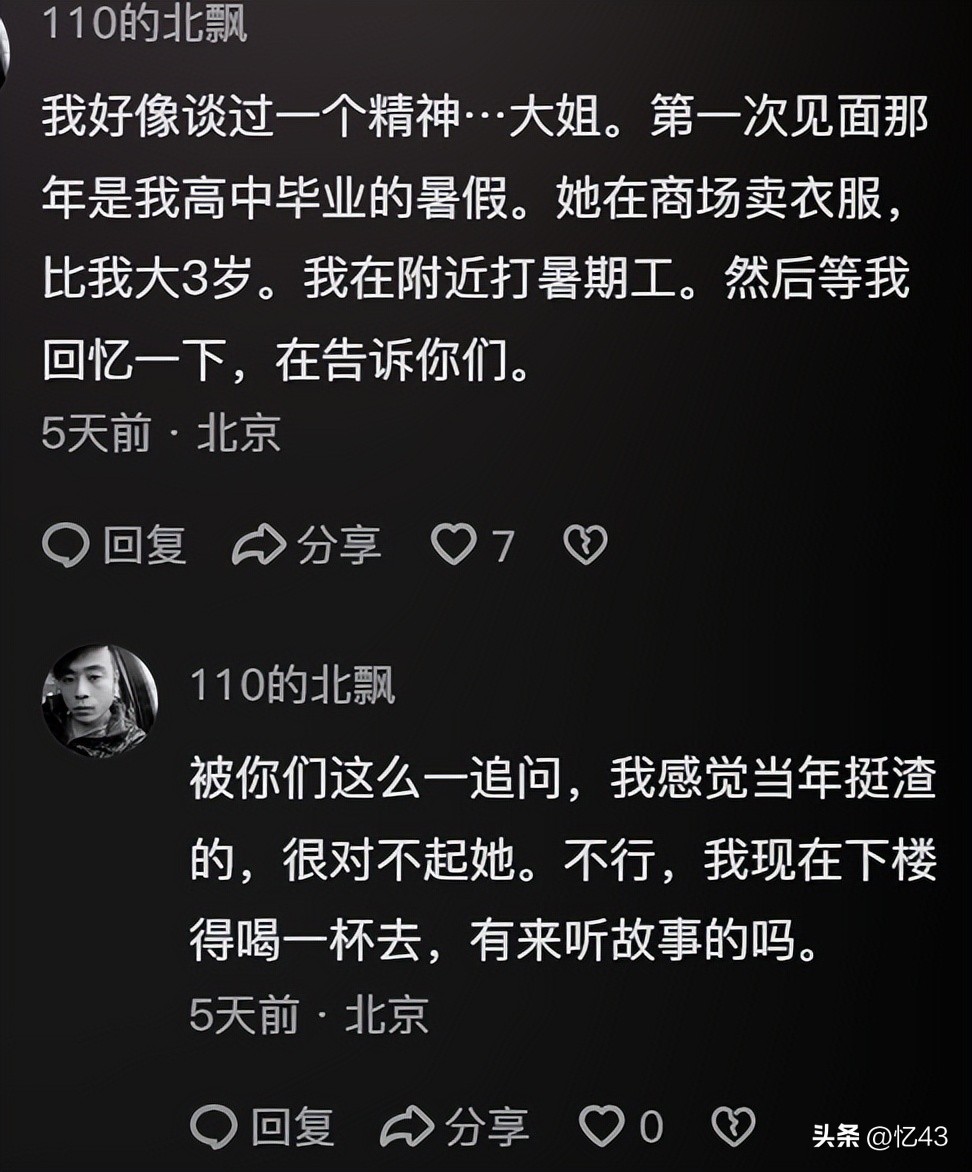Reply to the comment with 7 likes
Image resolution: width=972 pixels, height=1172 pixels.
[x=114, y=546]
